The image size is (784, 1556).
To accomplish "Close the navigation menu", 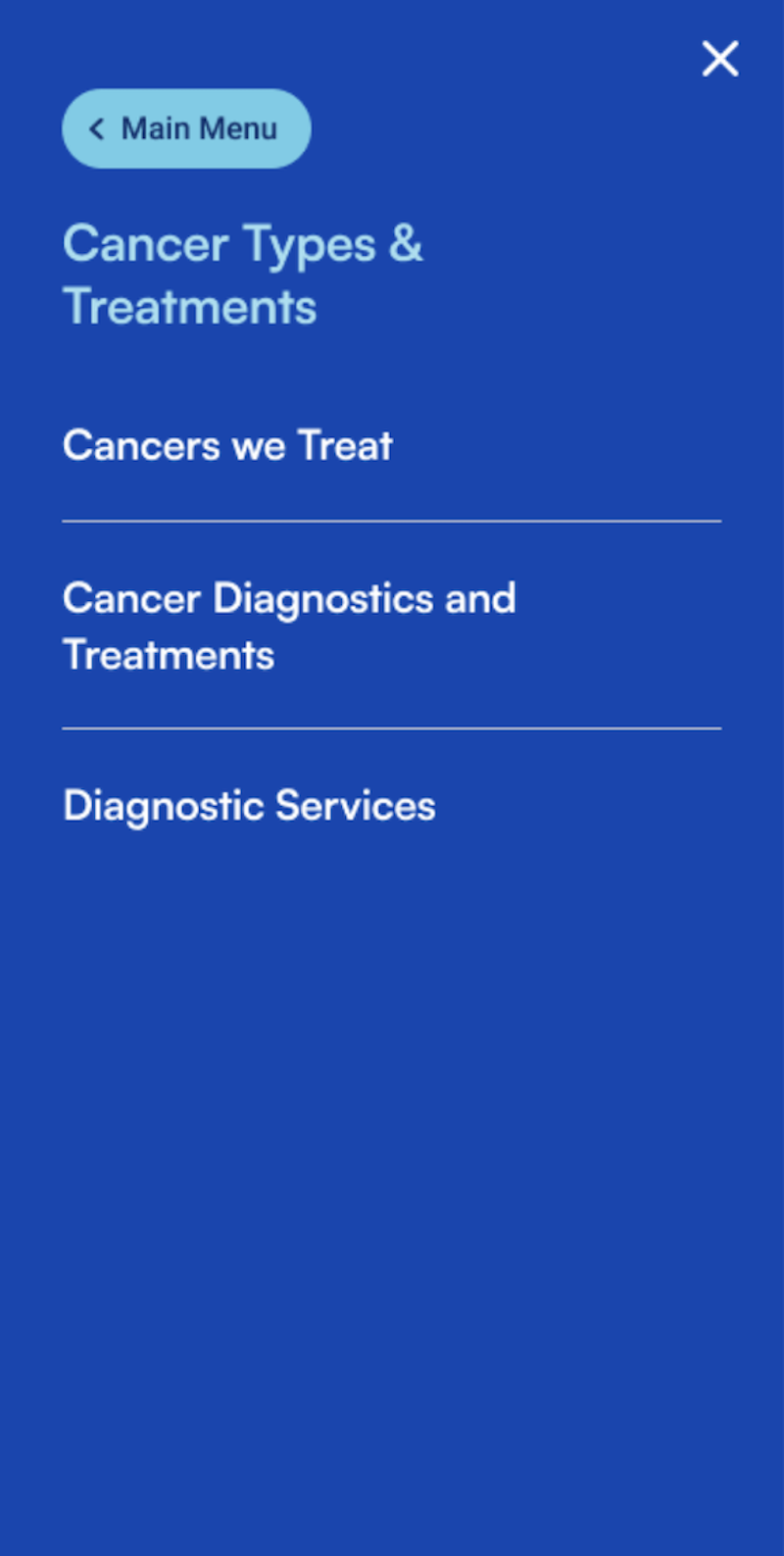I will [x=720, y=59].
